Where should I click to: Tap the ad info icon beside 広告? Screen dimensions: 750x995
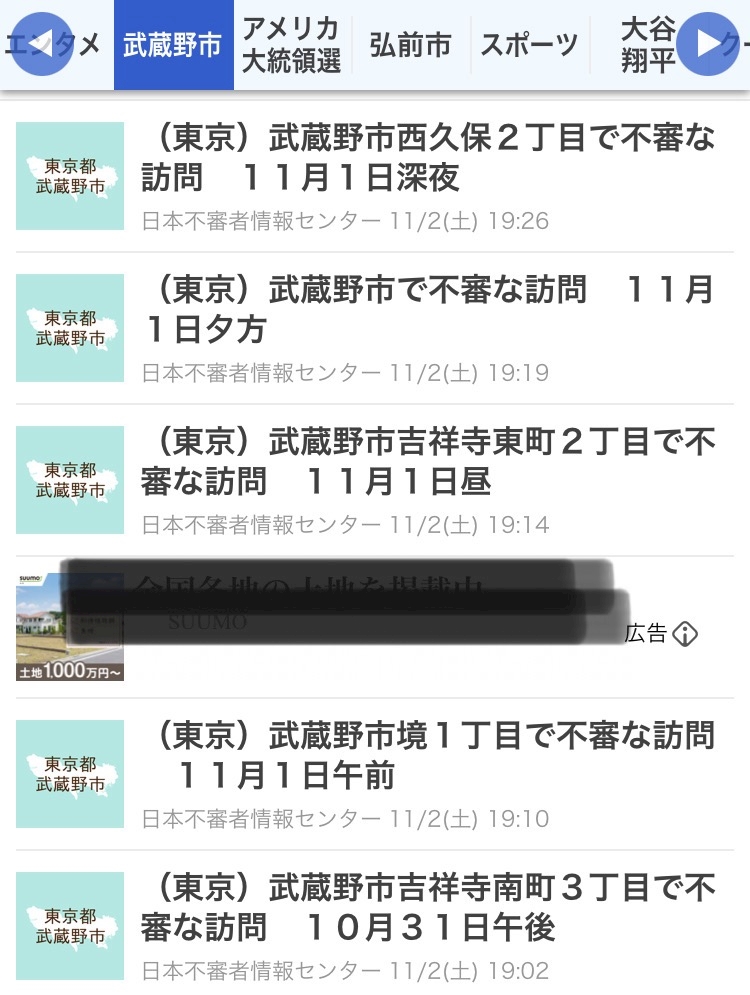[685, 633]
